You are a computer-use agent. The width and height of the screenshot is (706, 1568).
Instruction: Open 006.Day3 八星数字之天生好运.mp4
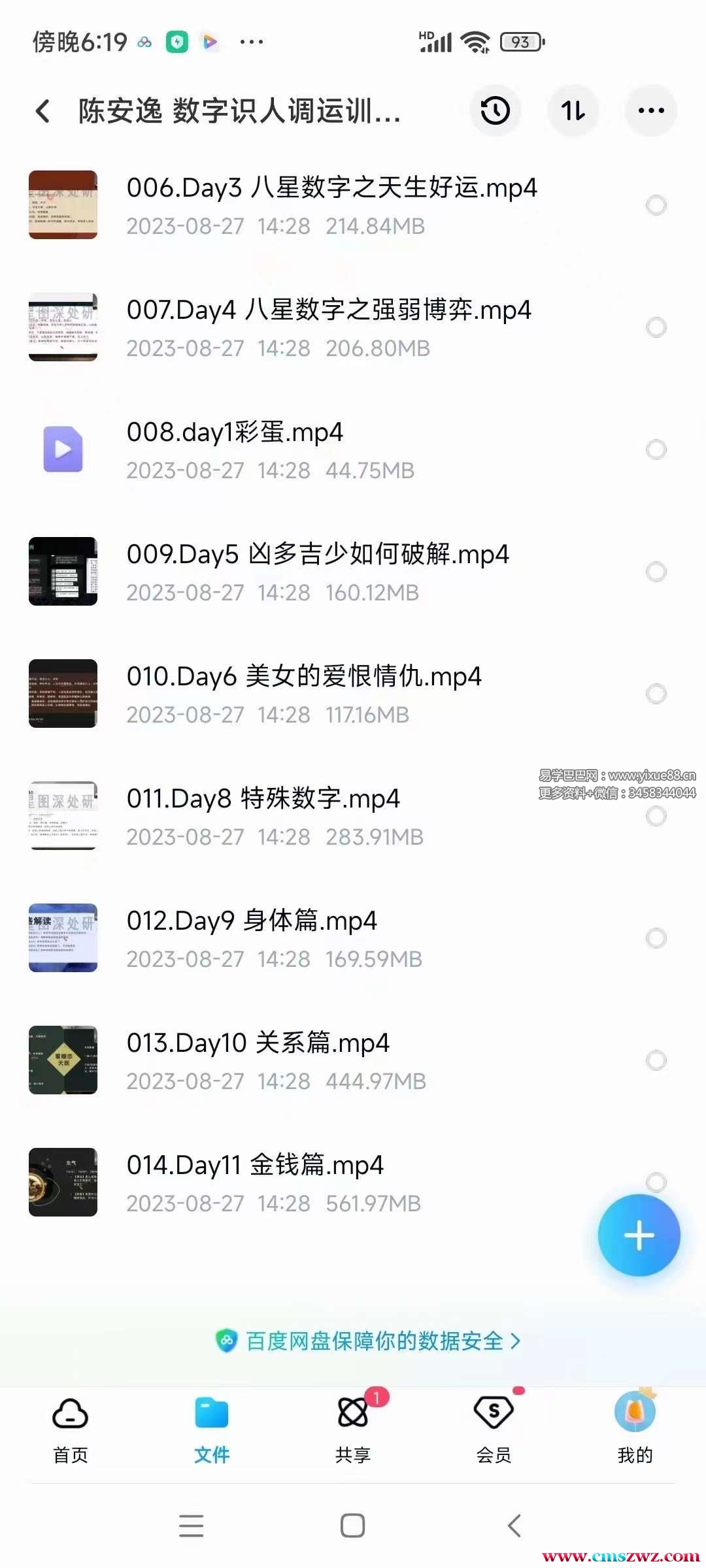point(331,204)
